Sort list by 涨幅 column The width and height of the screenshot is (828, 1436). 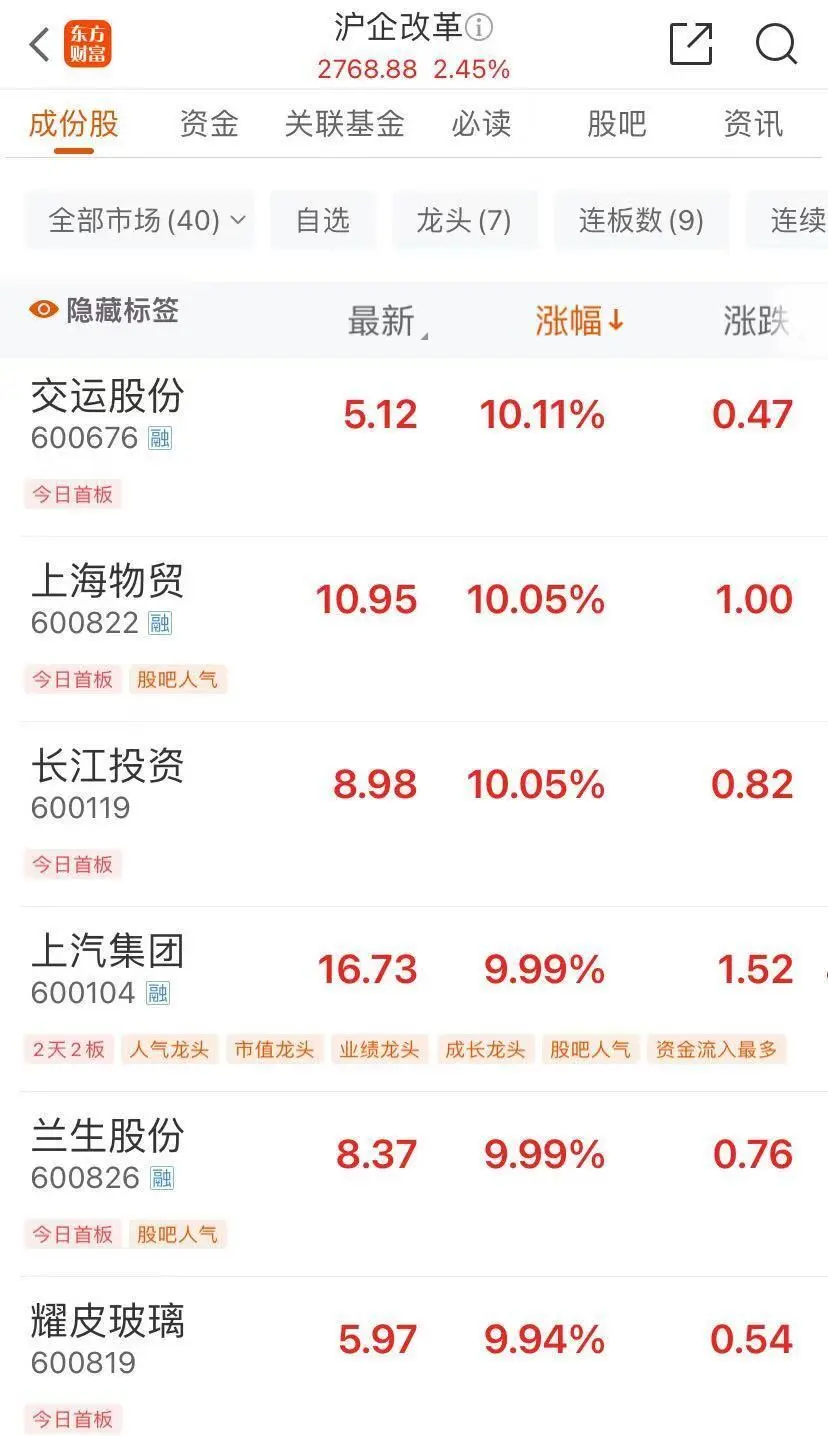579,321
